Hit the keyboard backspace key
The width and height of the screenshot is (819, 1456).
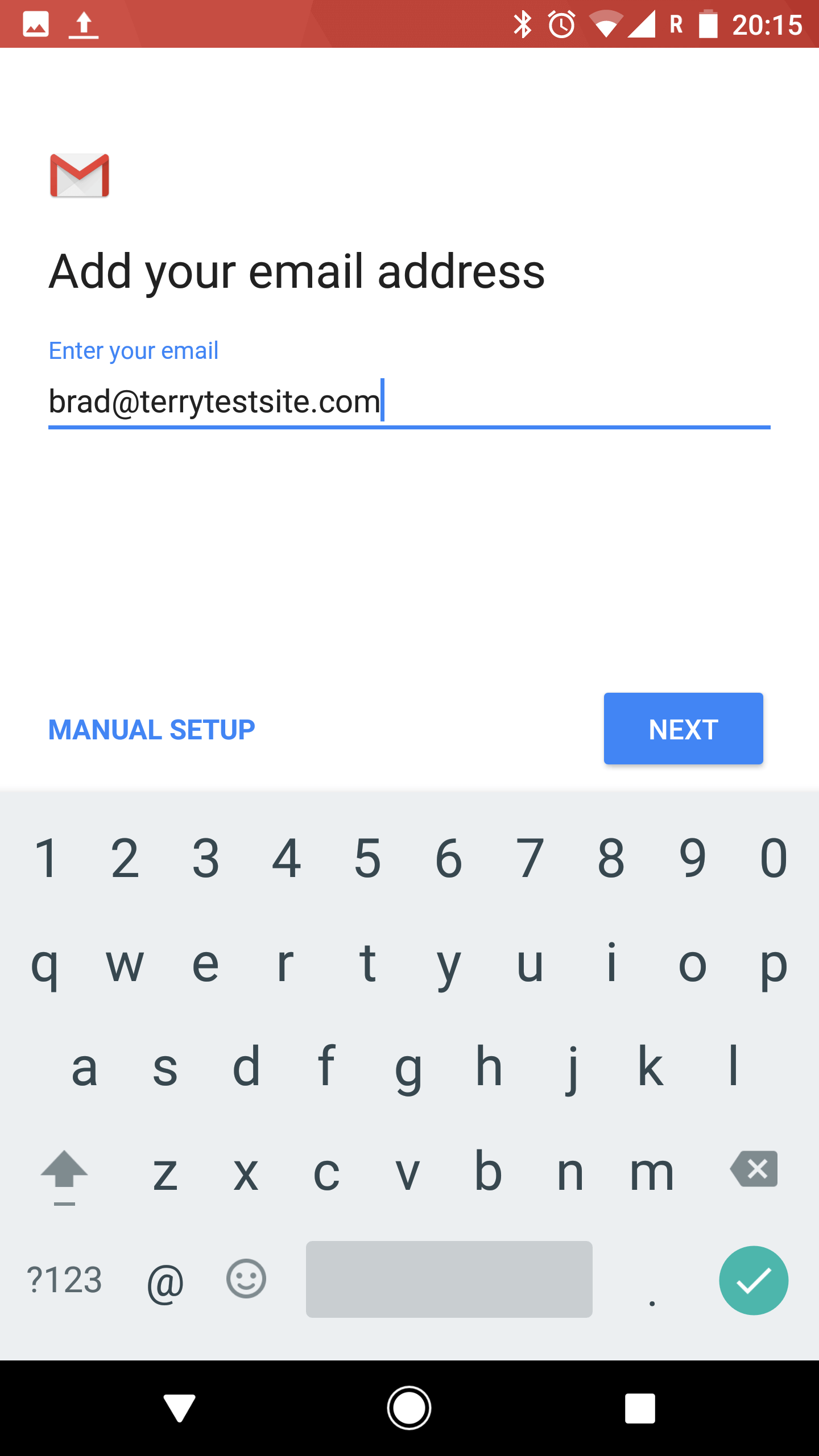tap(754, 1169)
